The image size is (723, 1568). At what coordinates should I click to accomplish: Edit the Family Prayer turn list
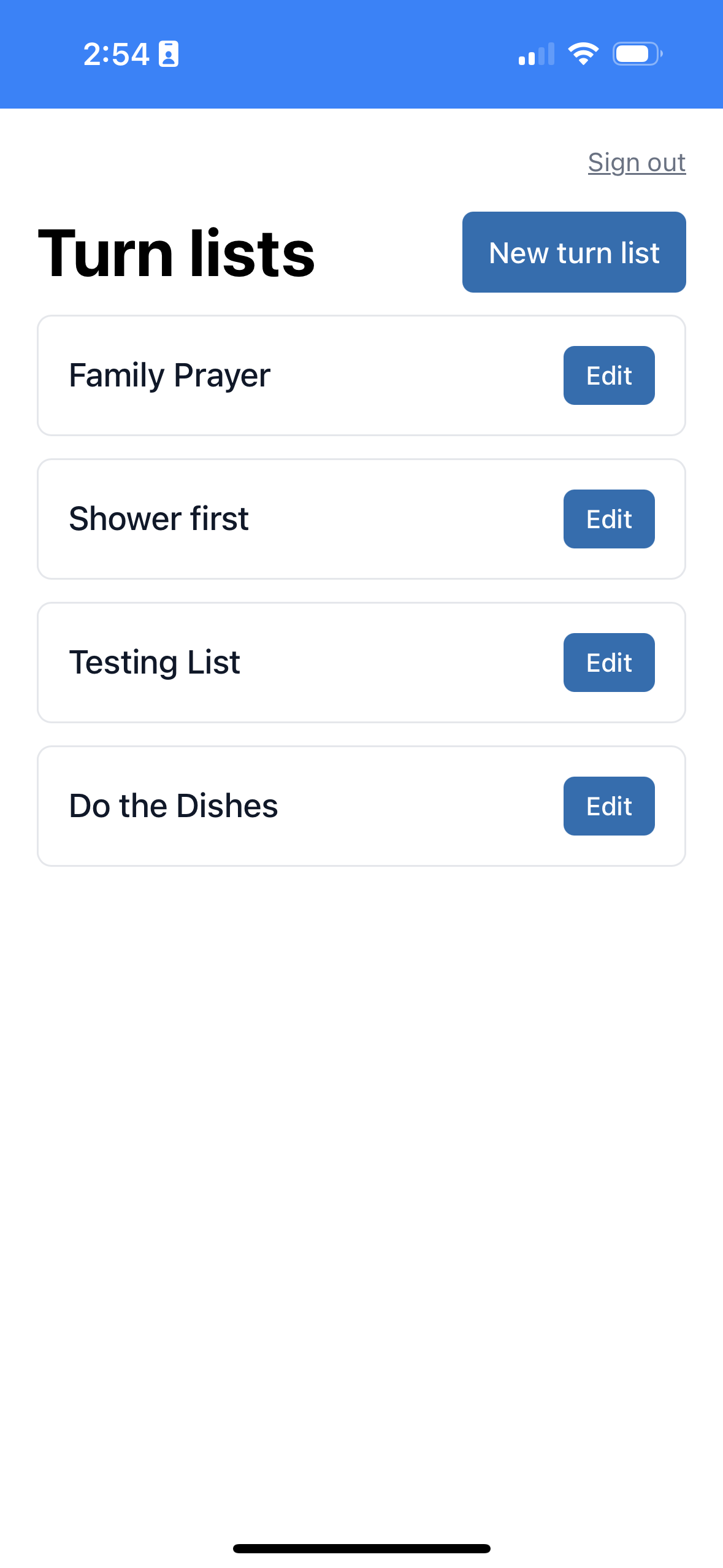click(608, 375)
